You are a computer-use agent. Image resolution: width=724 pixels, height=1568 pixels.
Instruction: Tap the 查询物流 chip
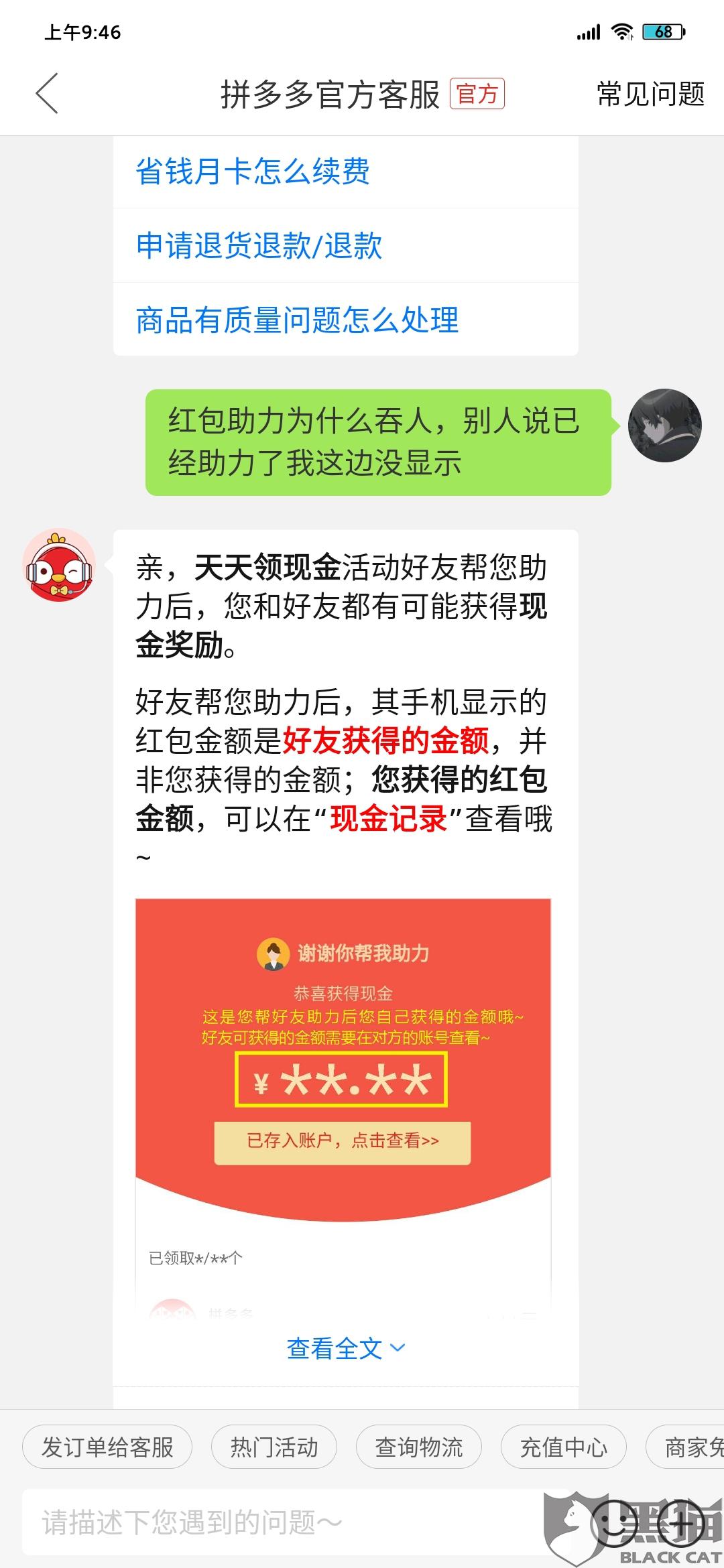click(x=419, y=1447)
